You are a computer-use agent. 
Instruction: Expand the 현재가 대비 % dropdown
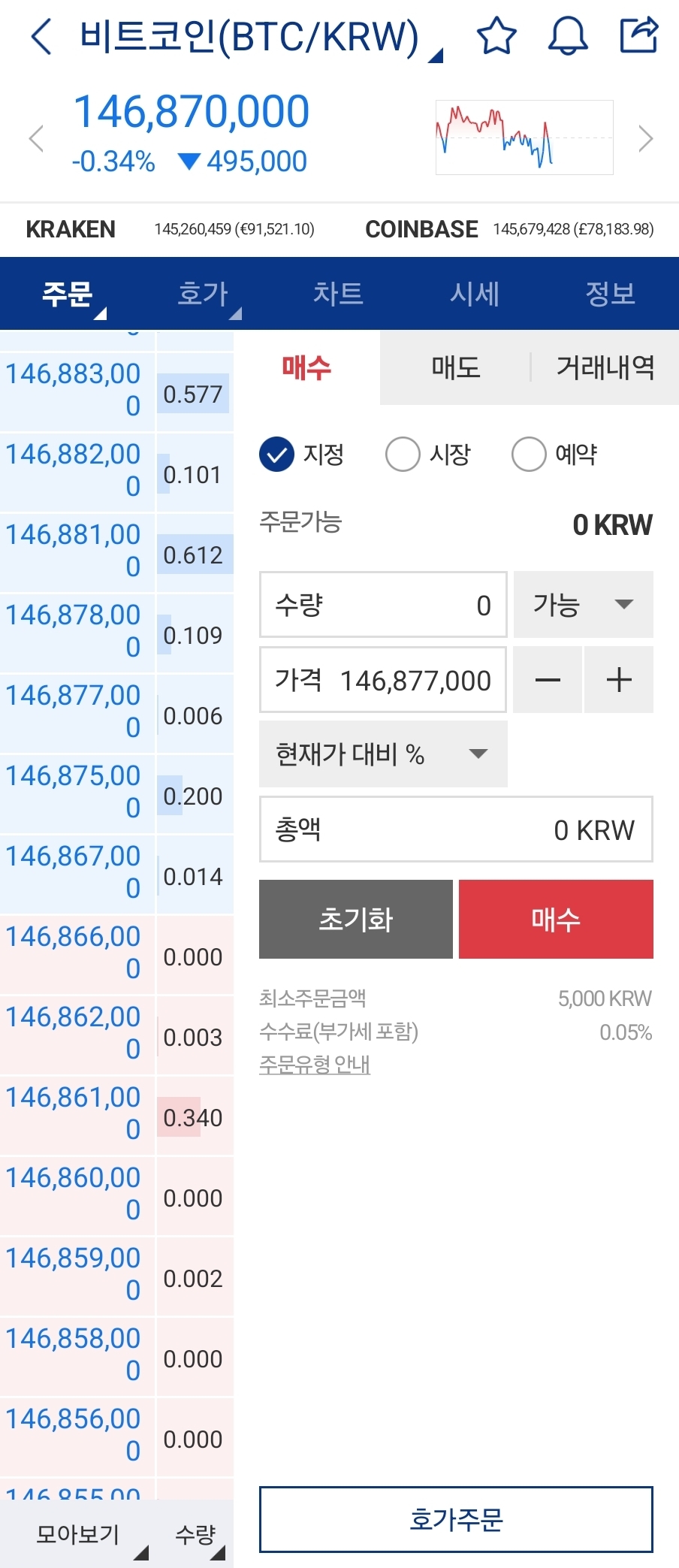(x=383, y=754)
